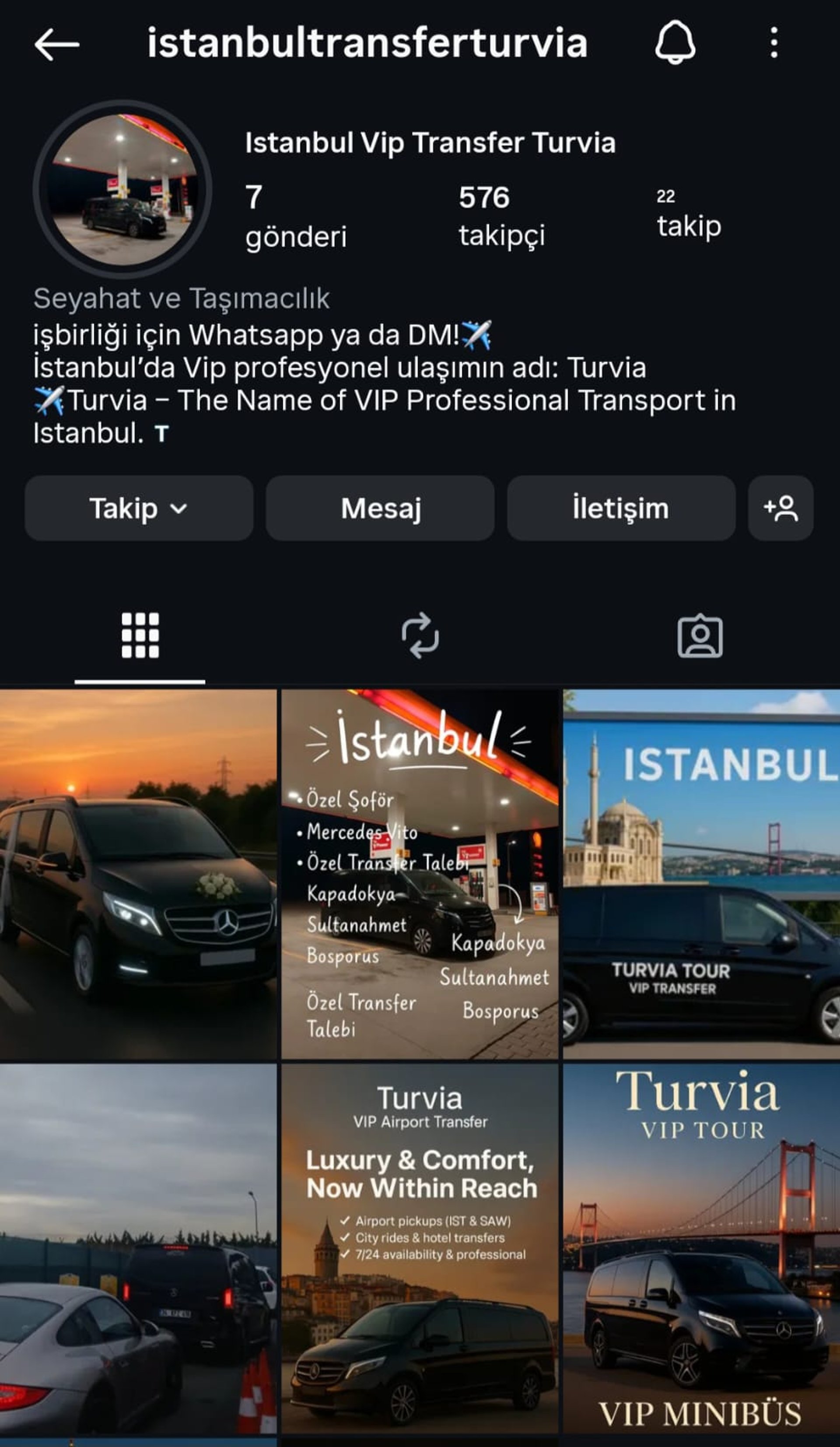The width and height of the screenshot is (840, 1447).
Task: Switch to the posts grid tab
Action: (x=140, y=635)
